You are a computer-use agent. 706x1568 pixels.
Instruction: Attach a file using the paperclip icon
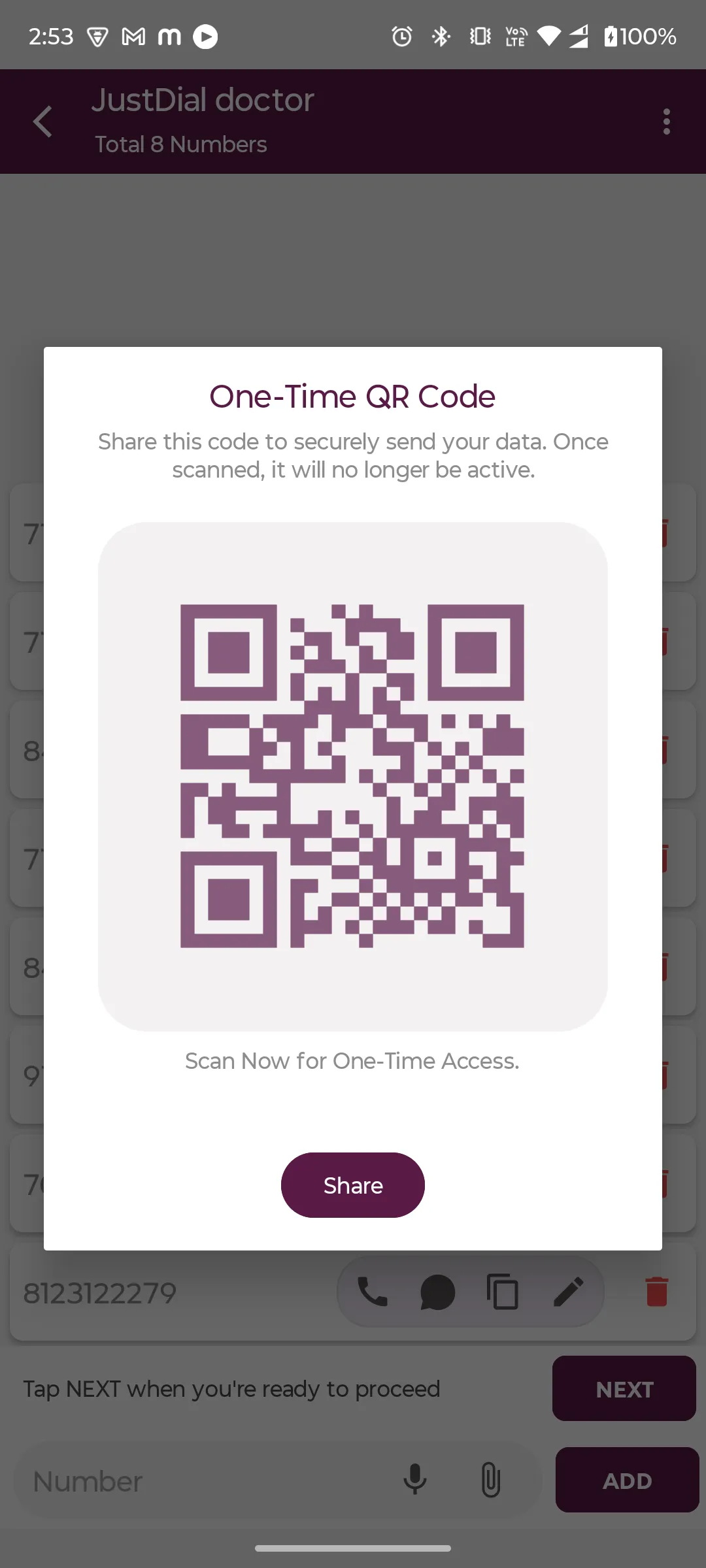click(489, 1480)
